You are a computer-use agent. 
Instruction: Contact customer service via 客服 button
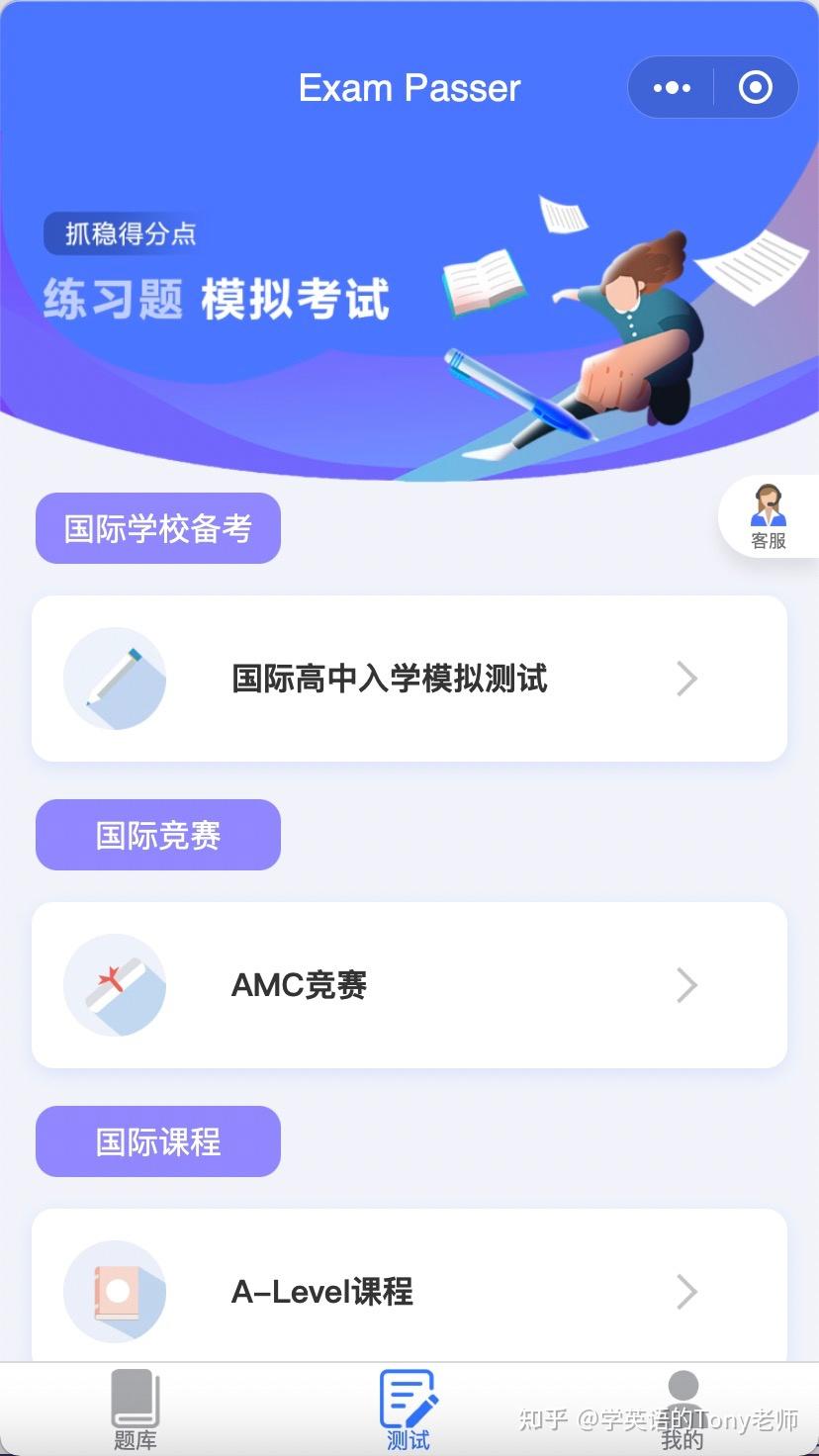point(768,517)
